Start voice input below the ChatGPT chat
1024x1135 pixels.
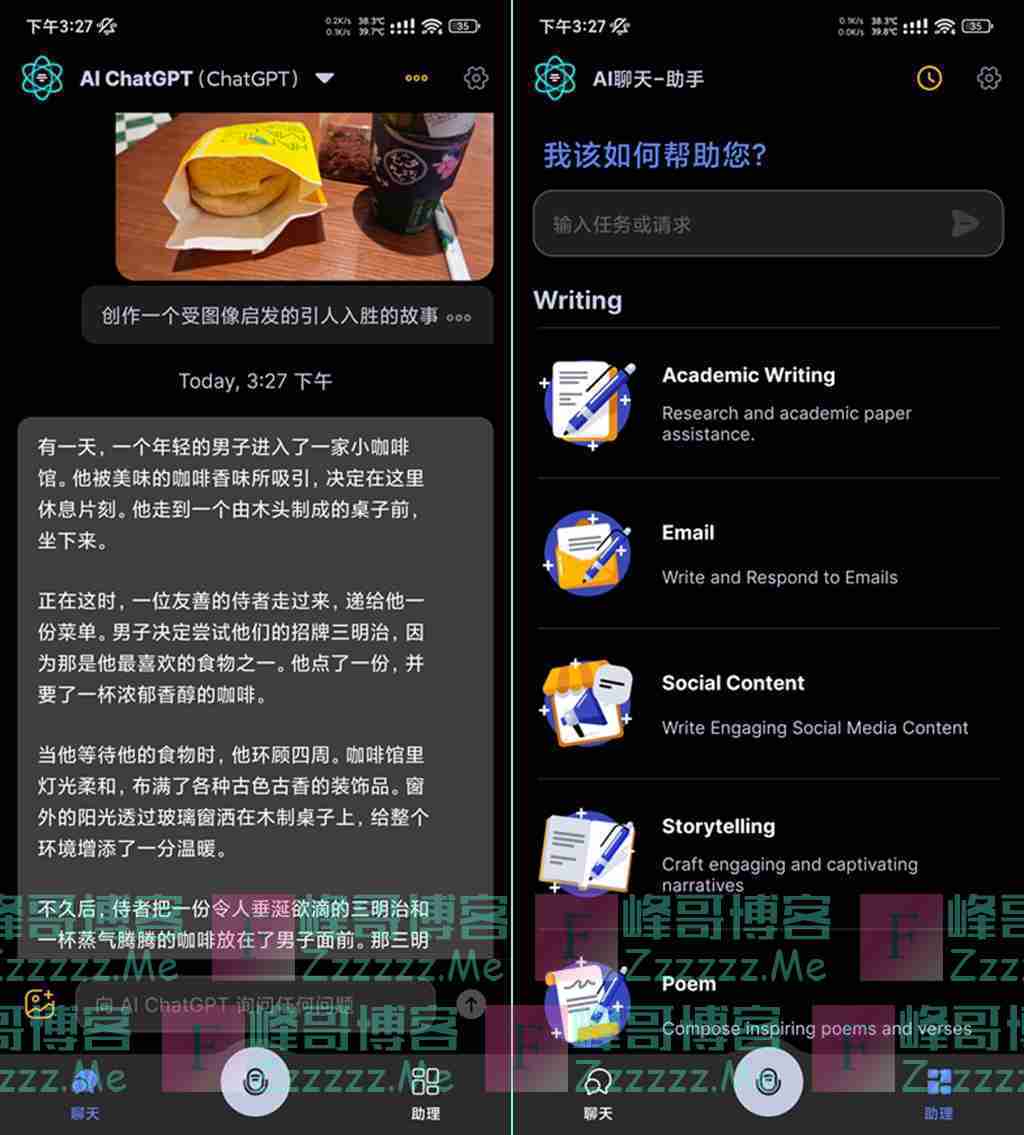255,1081
